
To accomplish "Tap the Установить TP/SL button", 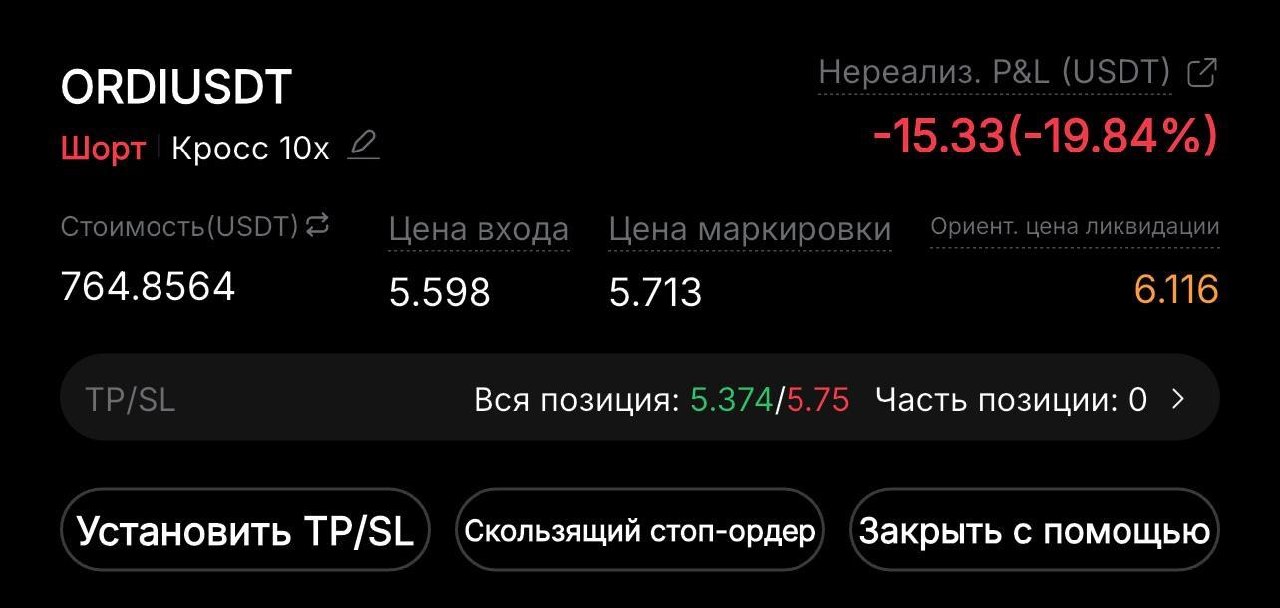I will point(245,530).
